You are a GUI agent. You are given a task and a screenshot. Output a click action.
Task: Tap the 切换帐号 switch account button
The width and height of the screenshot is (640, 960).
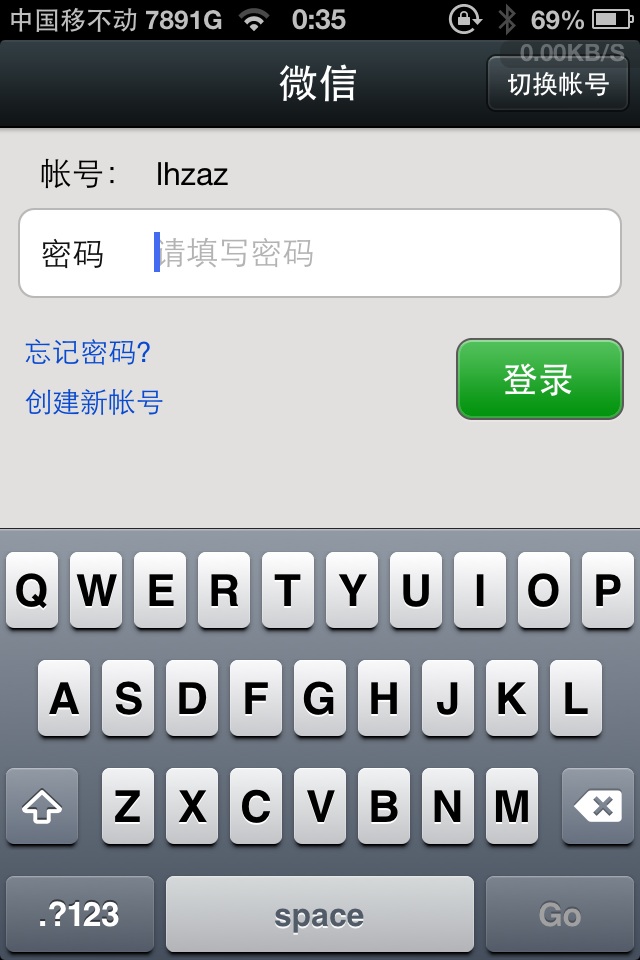pos(557,84)
